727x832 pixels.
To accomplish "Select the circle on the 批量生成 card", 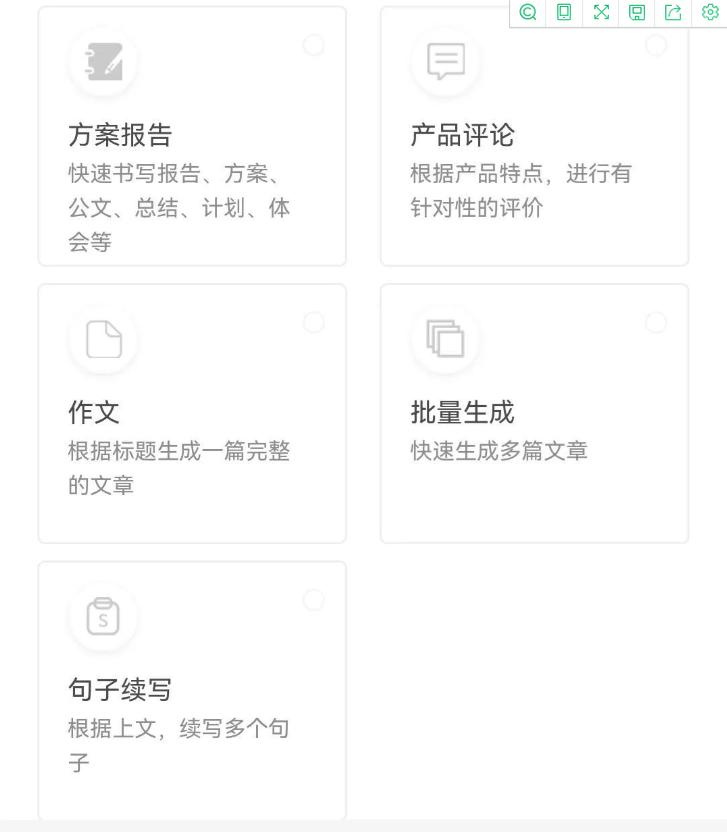I will (x=656, y=322).
